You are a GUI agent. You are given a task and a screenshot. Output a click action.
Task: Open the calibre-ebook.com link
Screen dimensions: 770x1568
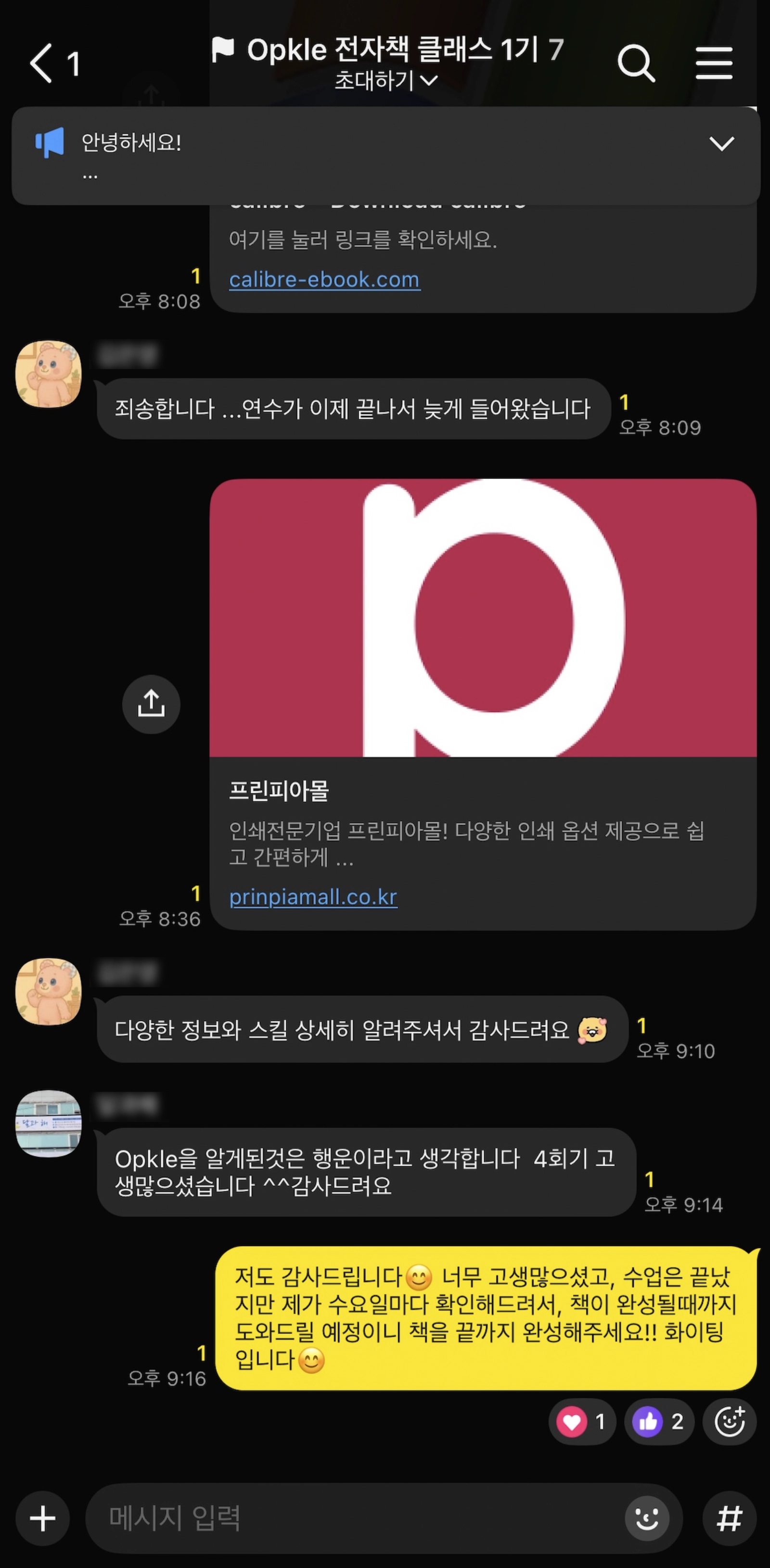(x=324, y=280)
